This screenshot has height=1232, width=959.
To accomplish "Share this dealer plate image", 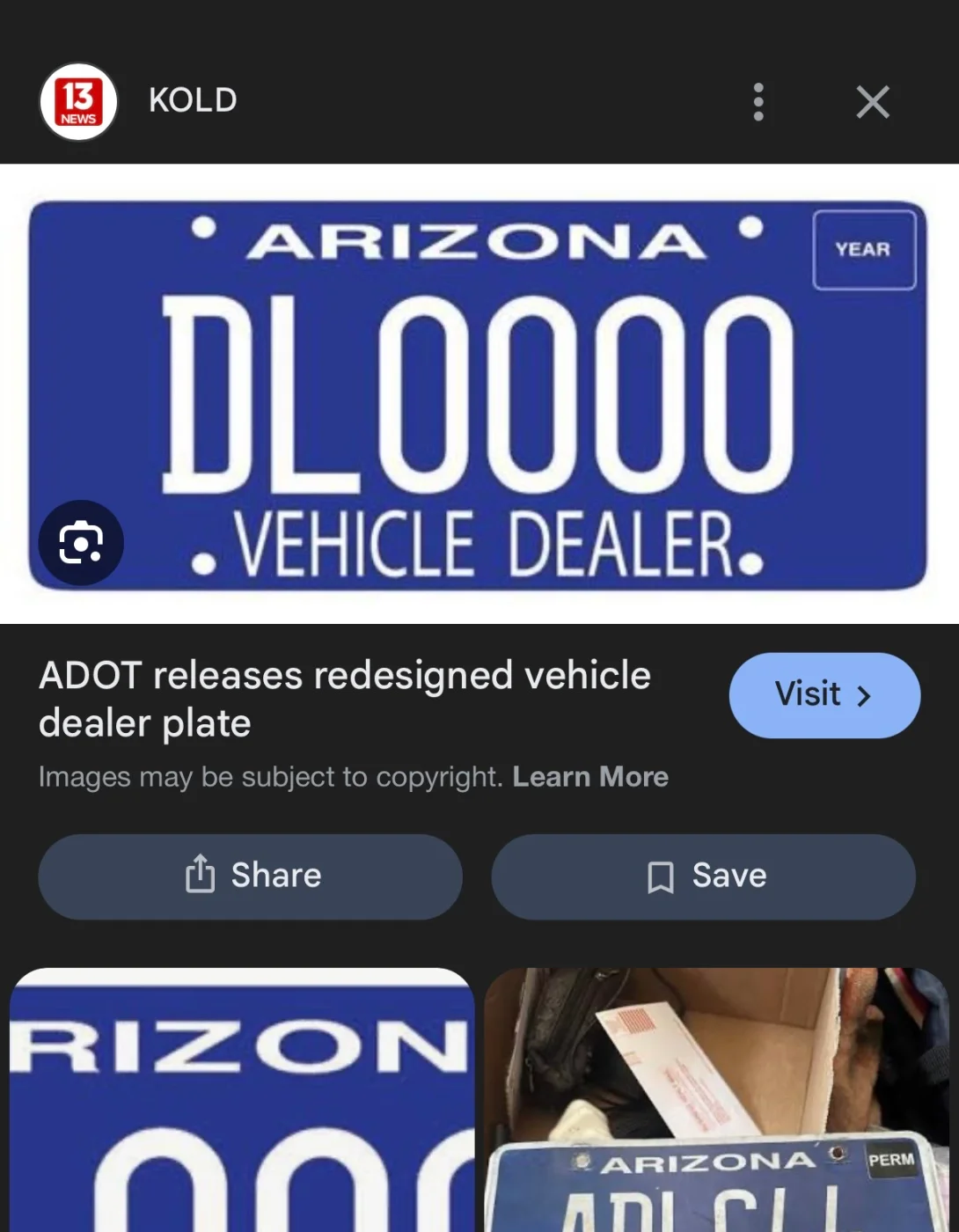I will 251,876.
